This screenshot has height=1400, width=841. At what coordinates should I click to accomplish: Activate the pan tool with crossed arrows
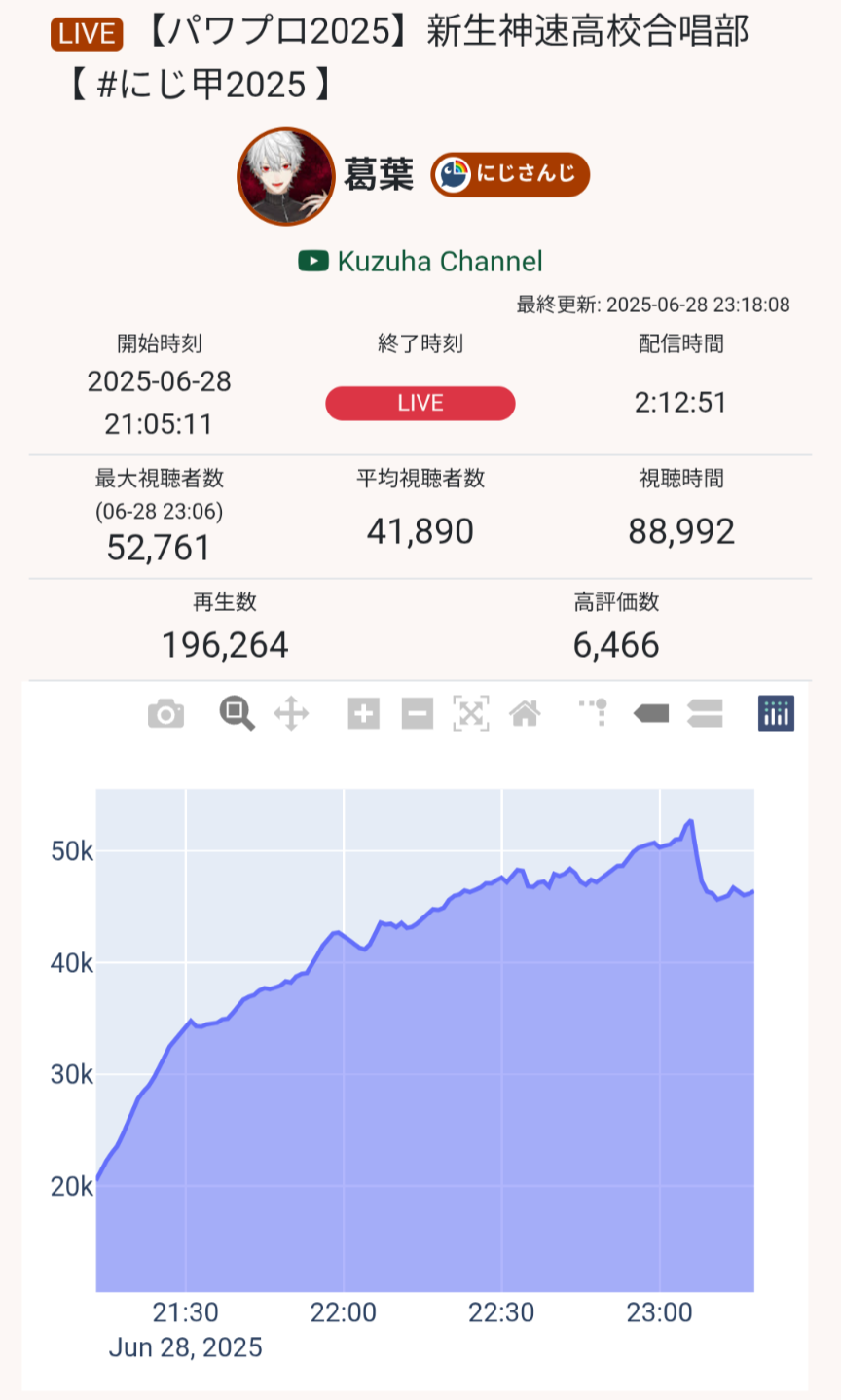pyautogui.click(x=291, y=714)
